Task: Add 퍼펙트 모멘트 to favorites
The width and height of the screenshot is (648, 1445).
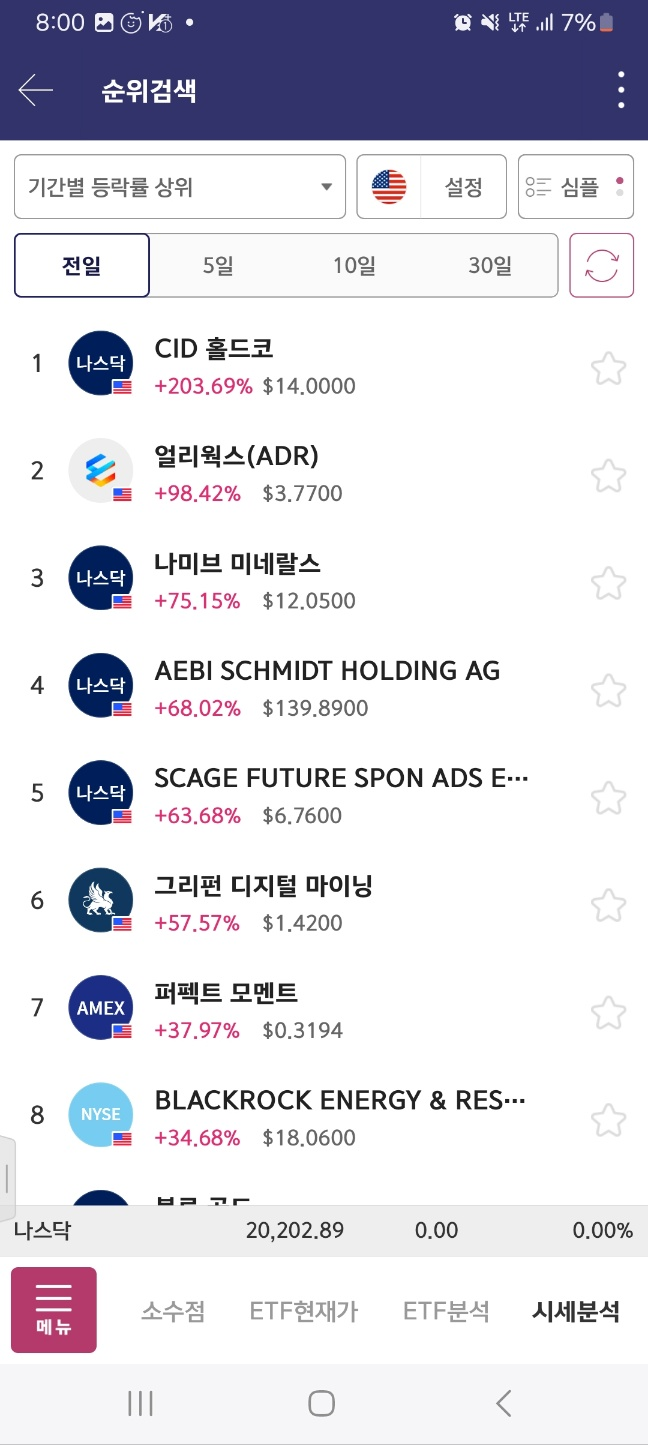Action: [608, 1013]
